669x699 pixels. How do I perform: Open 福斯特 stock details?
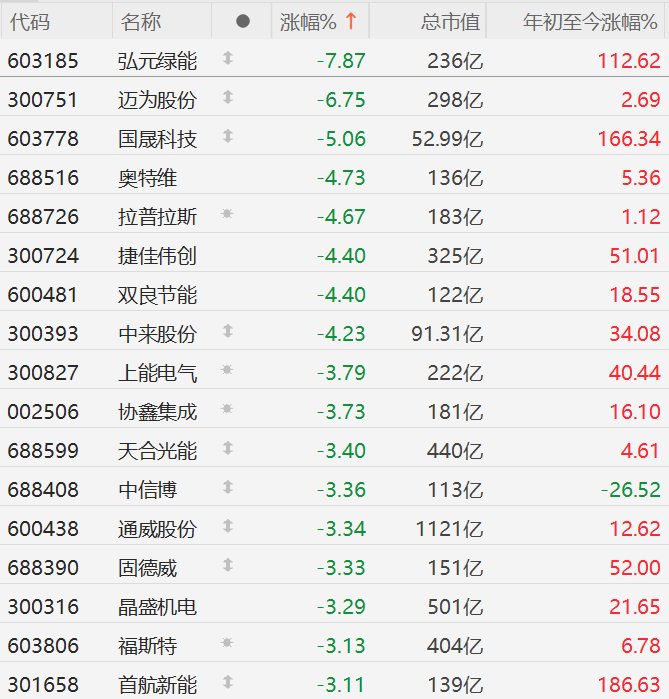pos(147,646)
